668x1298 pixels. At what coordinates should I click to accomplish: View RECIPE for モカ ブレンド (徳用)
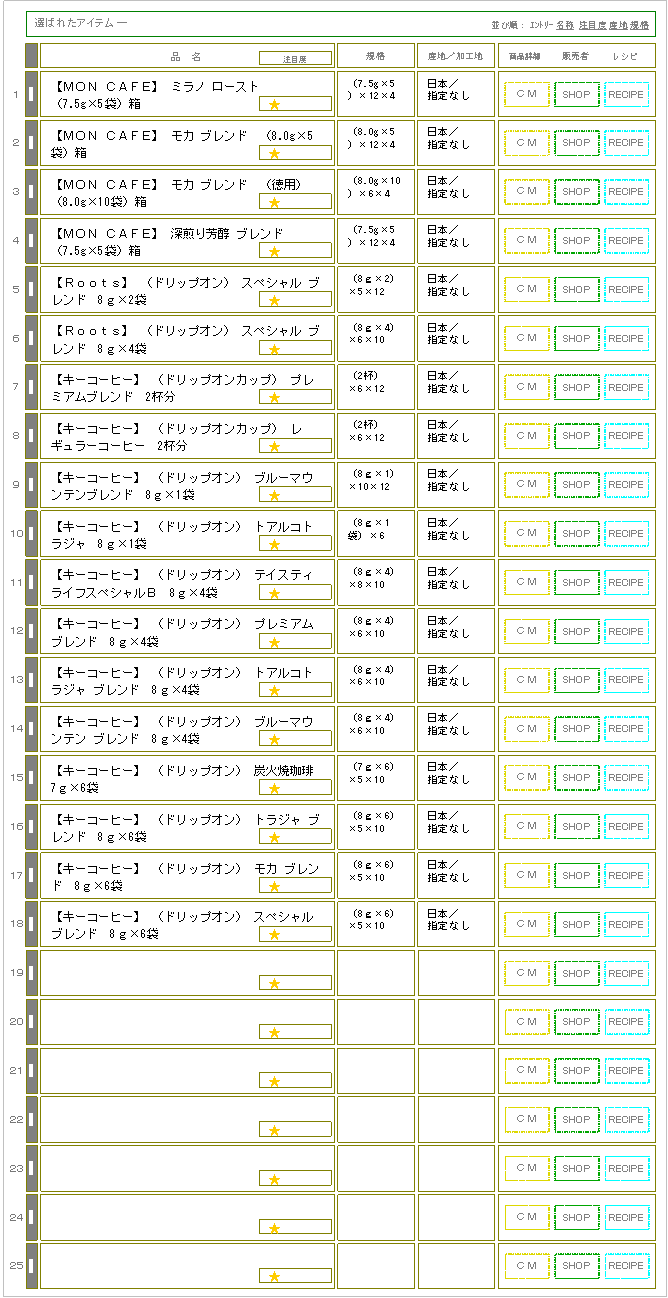tap(626, 192)
